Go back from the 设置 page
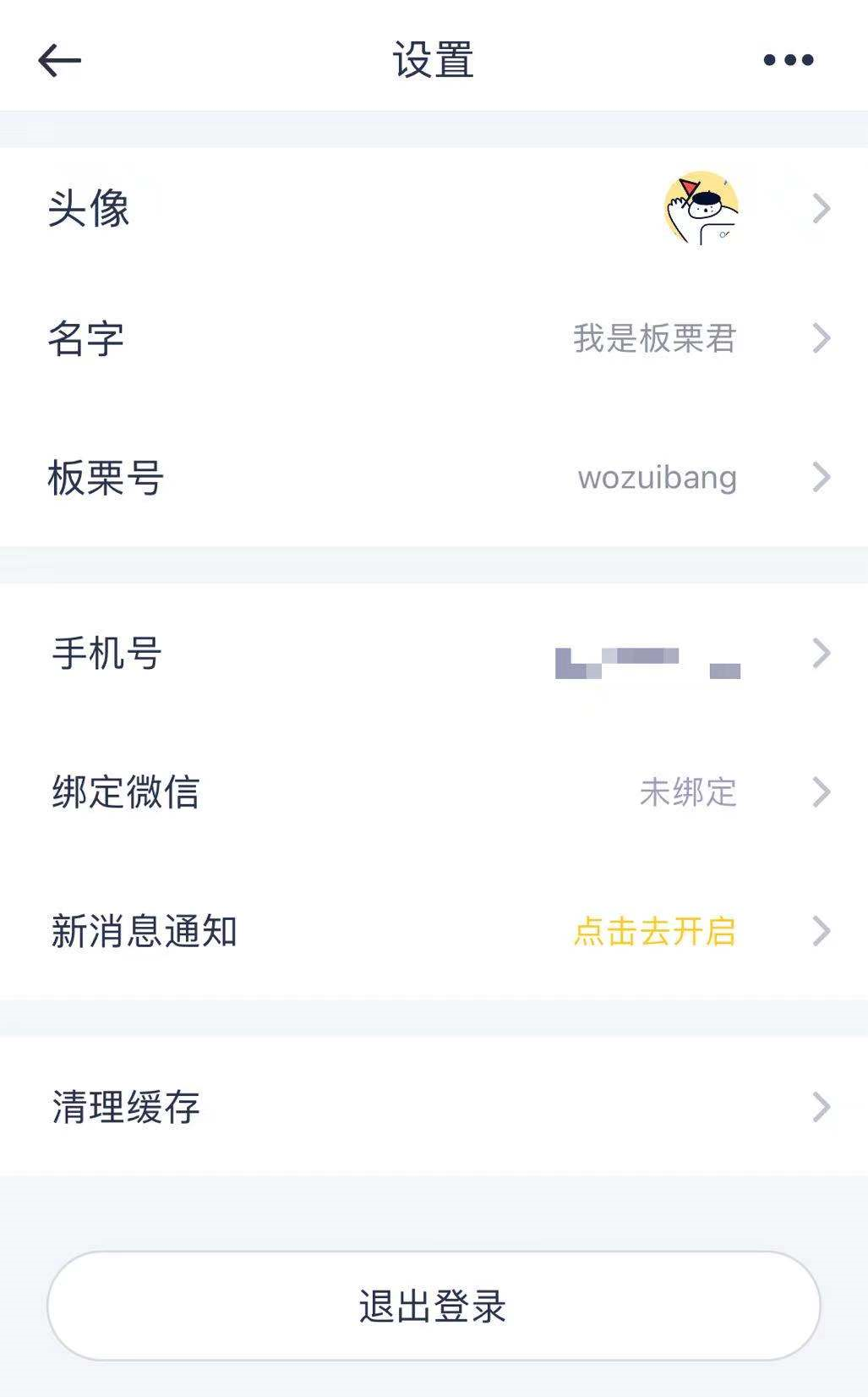Screen dimensions: 868x1397 click(59, 60)
